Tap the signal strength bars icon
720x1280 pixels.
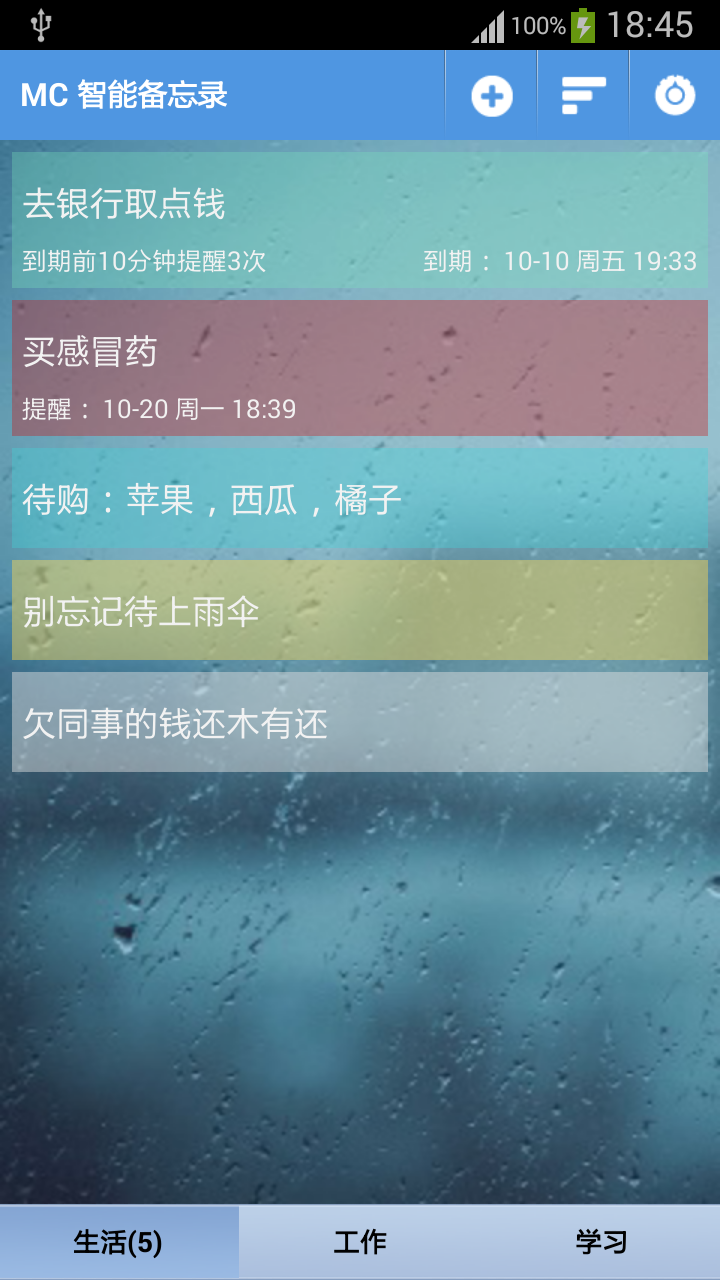pyautogui.click(x=488, y=26)
